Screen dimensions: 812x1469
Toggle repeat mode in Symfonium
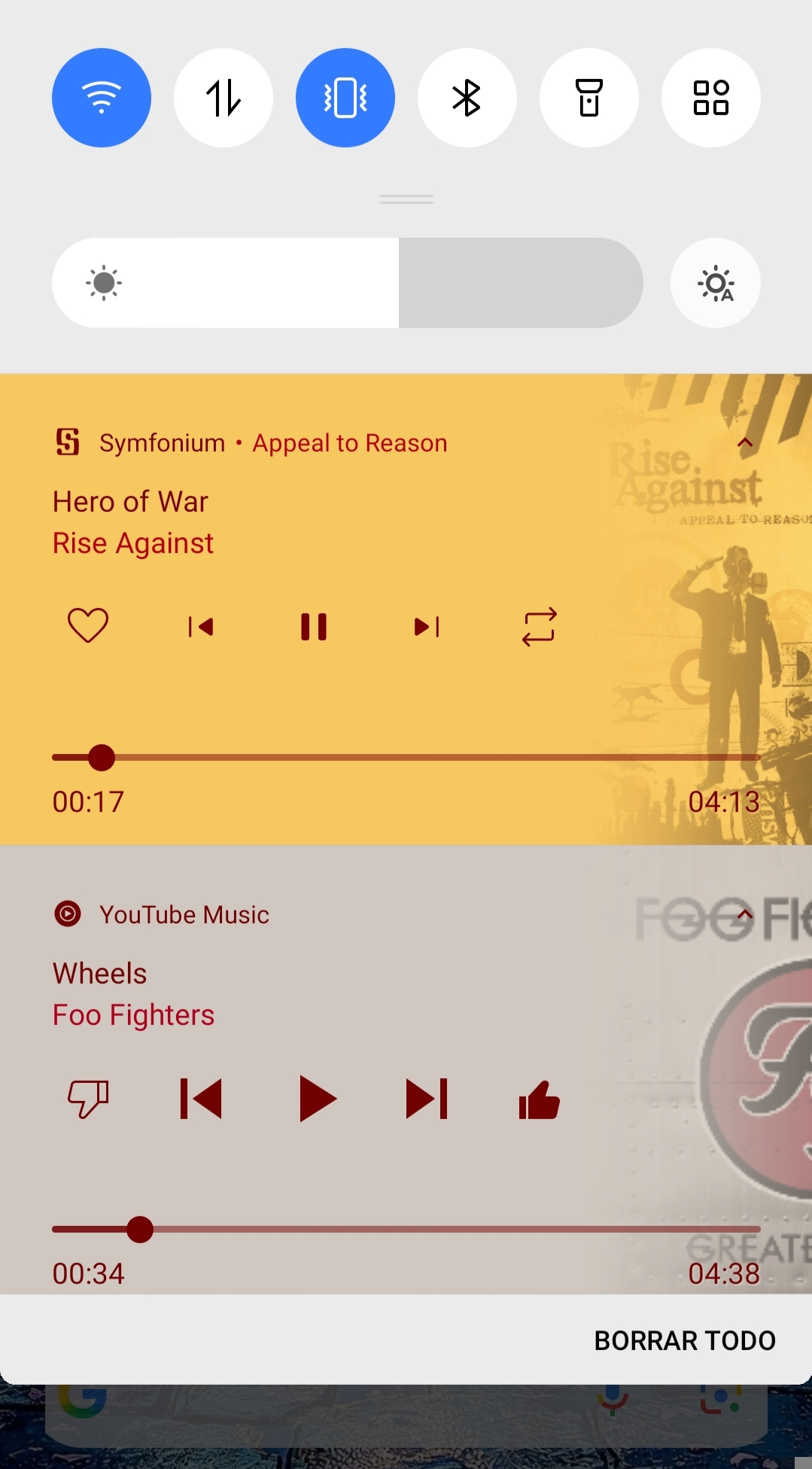[540, 626]
